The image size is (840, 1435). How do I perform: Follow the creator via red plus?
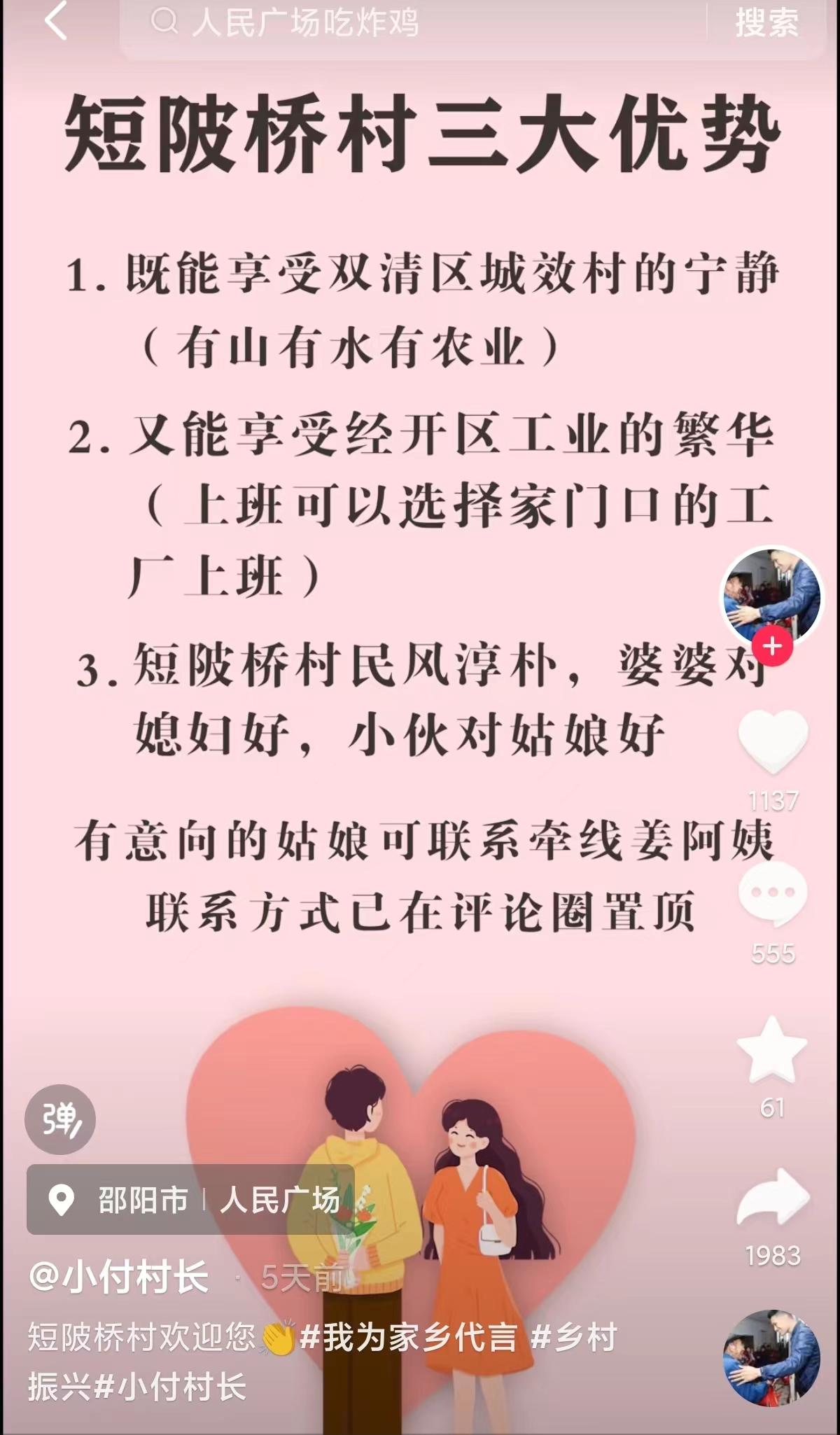tap(772, 645)
